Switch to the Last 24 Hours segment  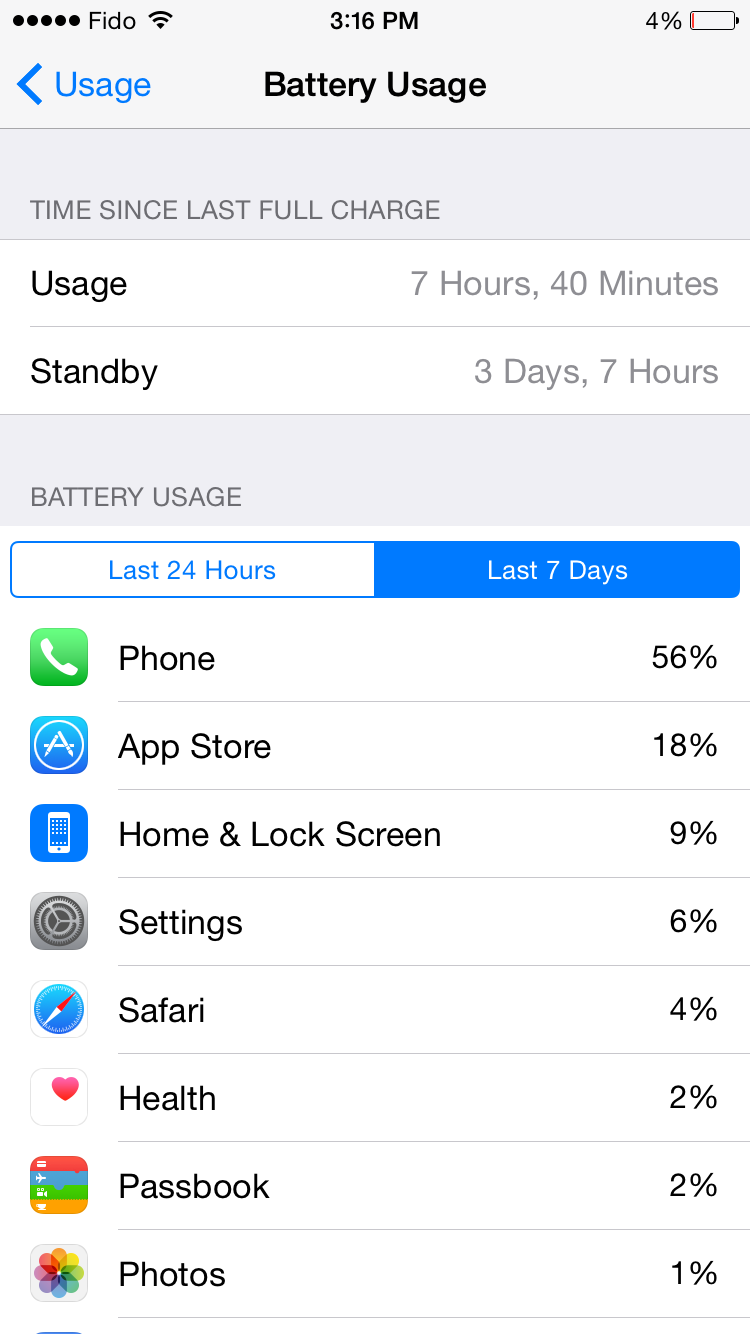(192, 570)
